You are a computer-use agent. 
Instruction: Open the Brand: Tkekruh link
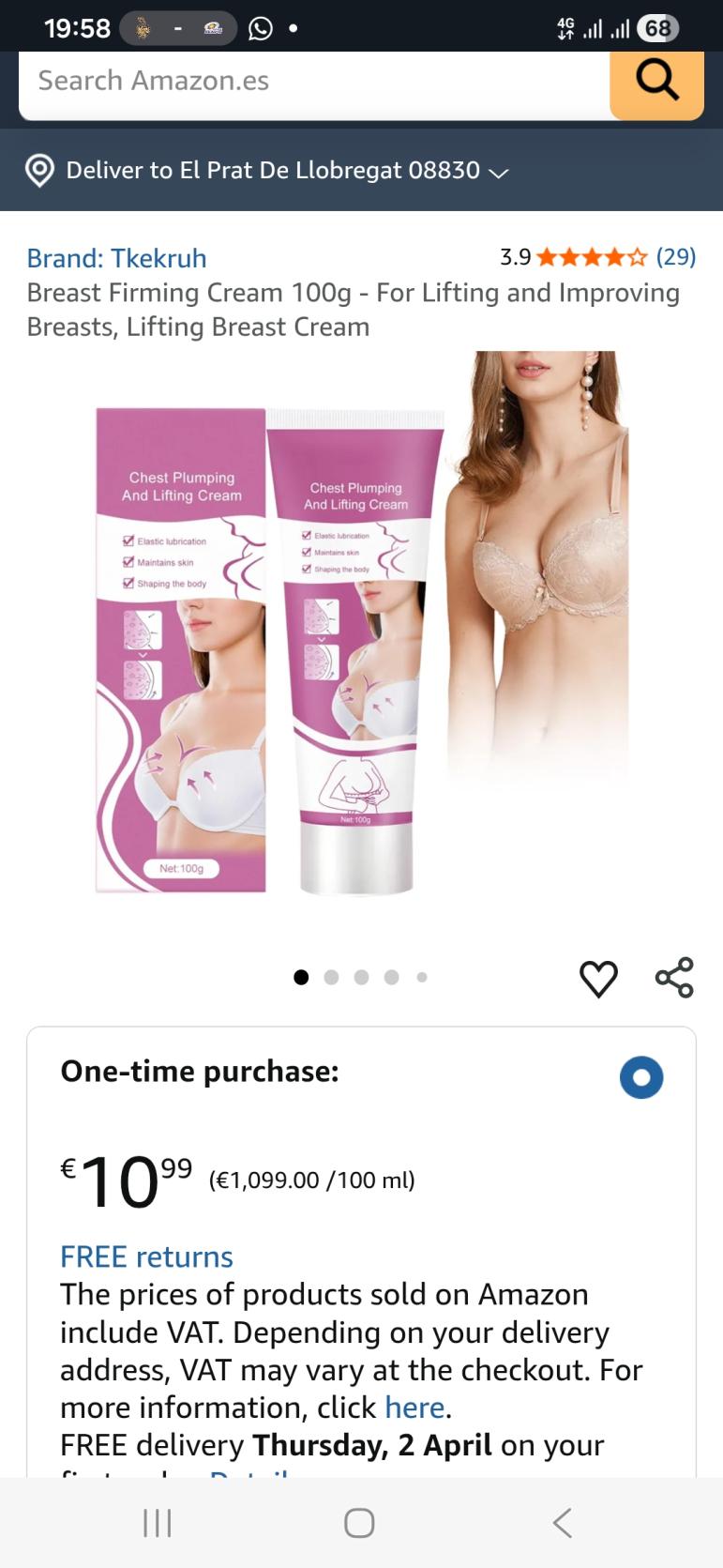coord(116,258)
